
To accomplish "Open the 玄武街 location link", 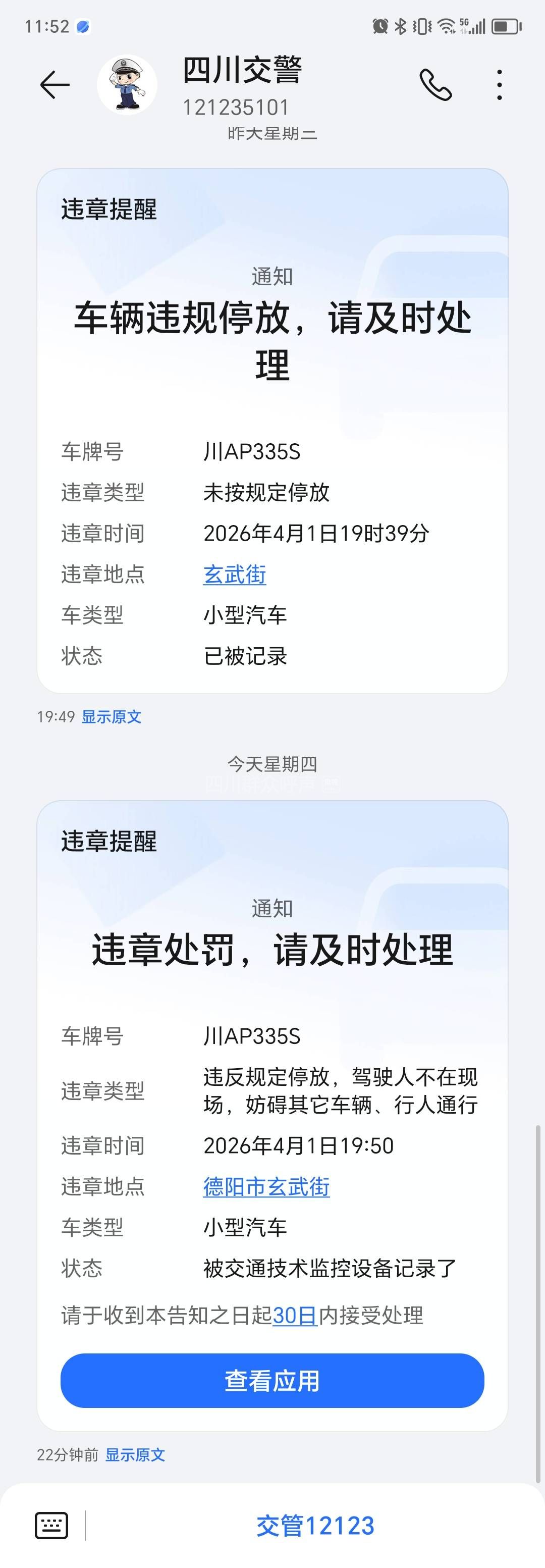I will pyautogui.click(x=235, y=574).
